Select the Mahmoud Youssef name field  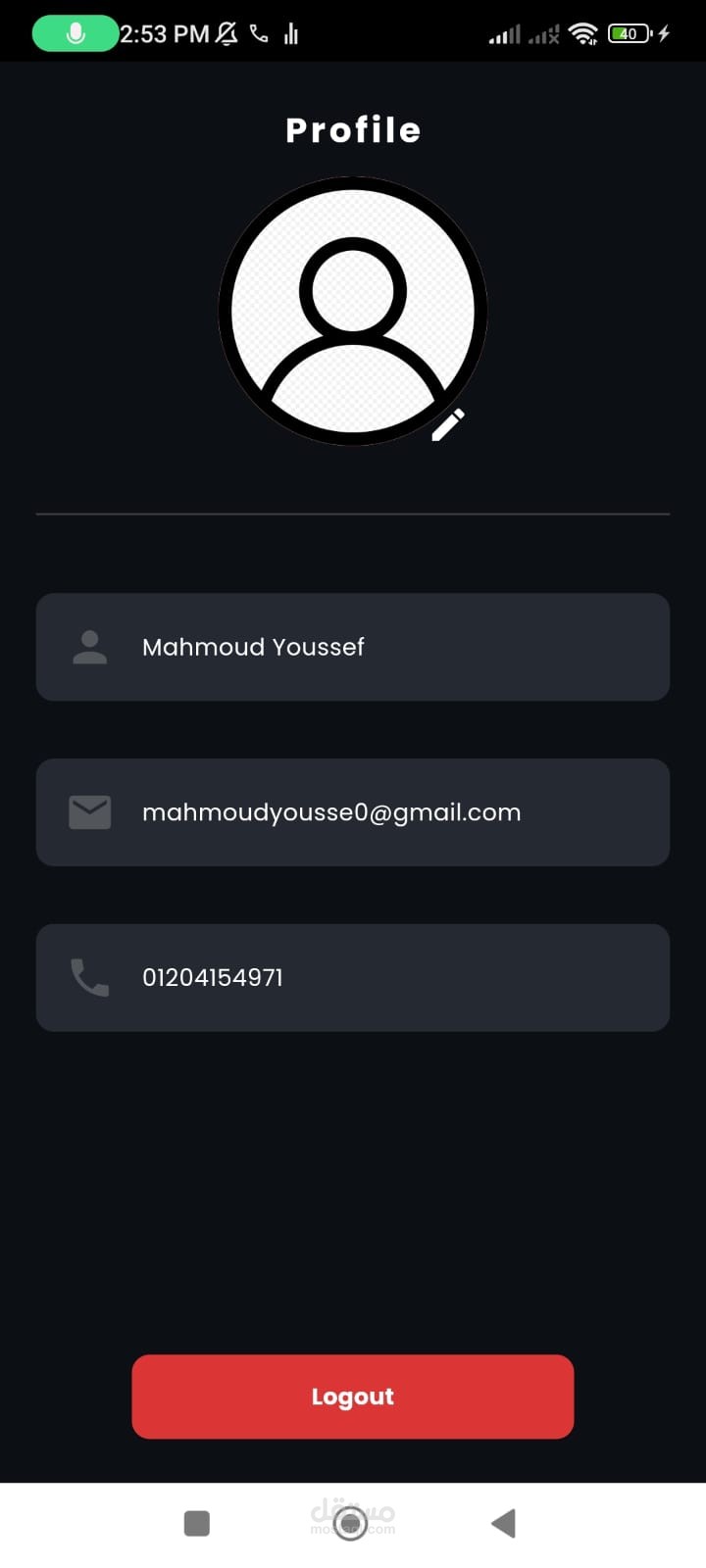353,647
